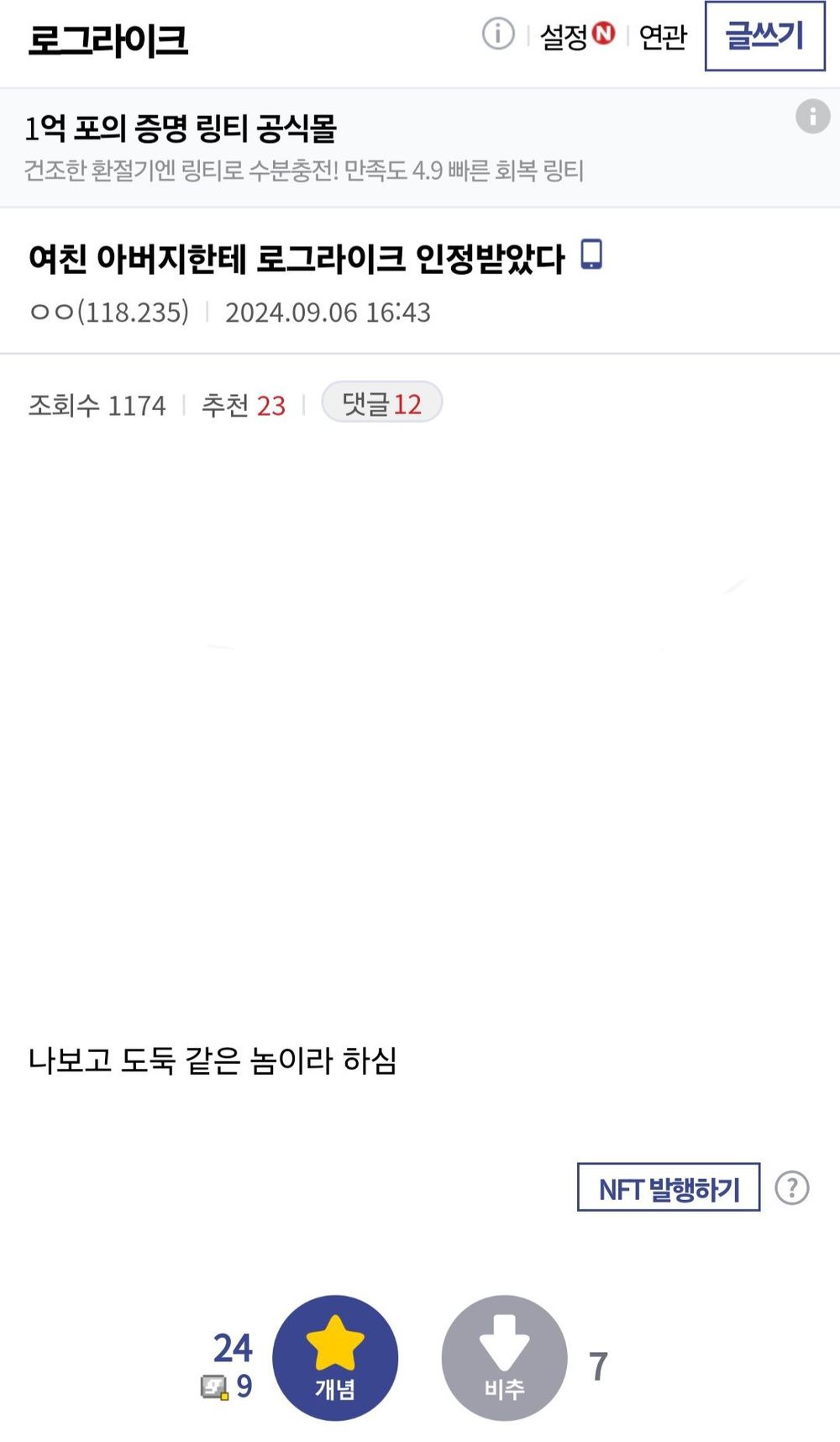Tap 글쓰기 to write a post
The image size is (840, 1442).
click(x=764, y=36)
